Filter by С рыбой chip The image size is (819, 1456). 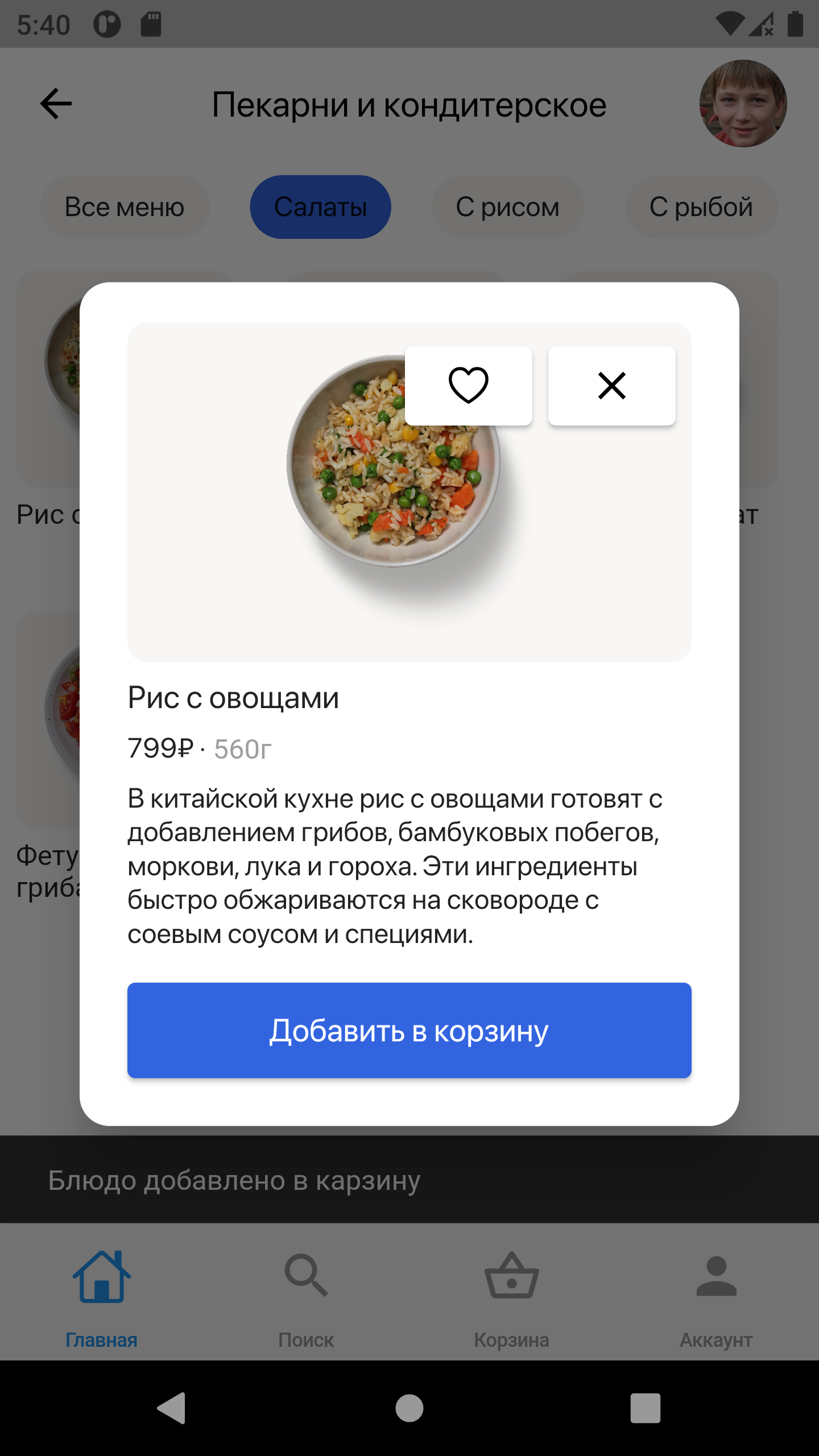pos(701,207)
